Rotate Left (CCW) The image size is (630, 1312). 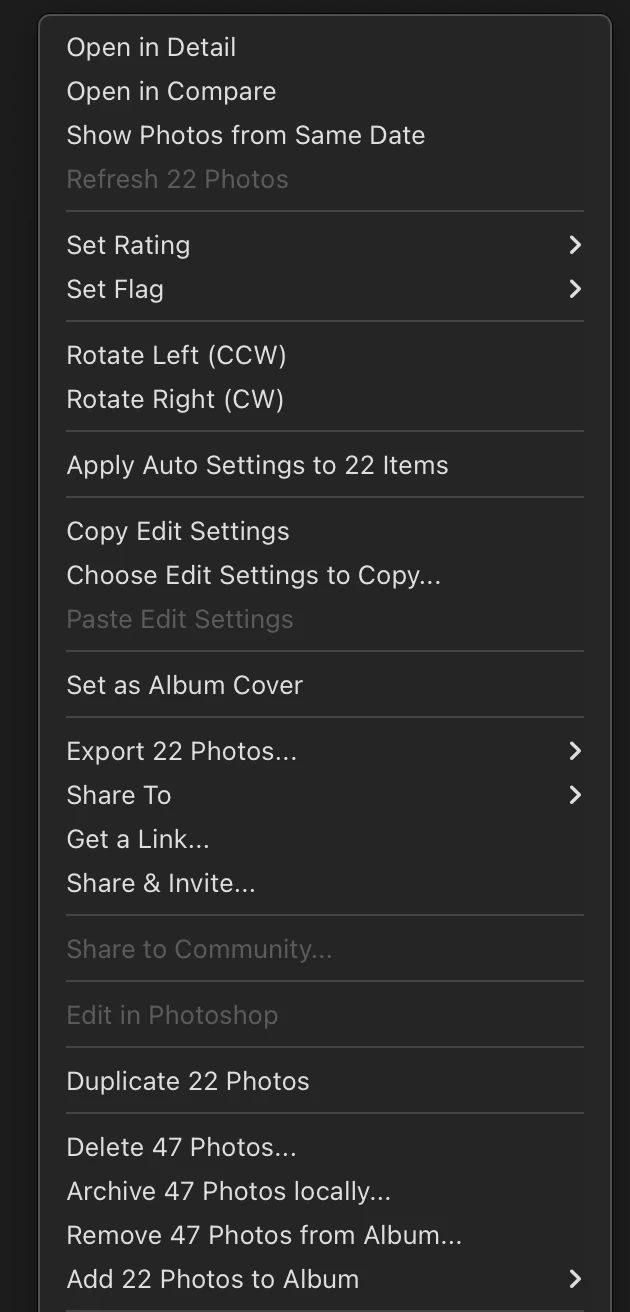[176, 355]
